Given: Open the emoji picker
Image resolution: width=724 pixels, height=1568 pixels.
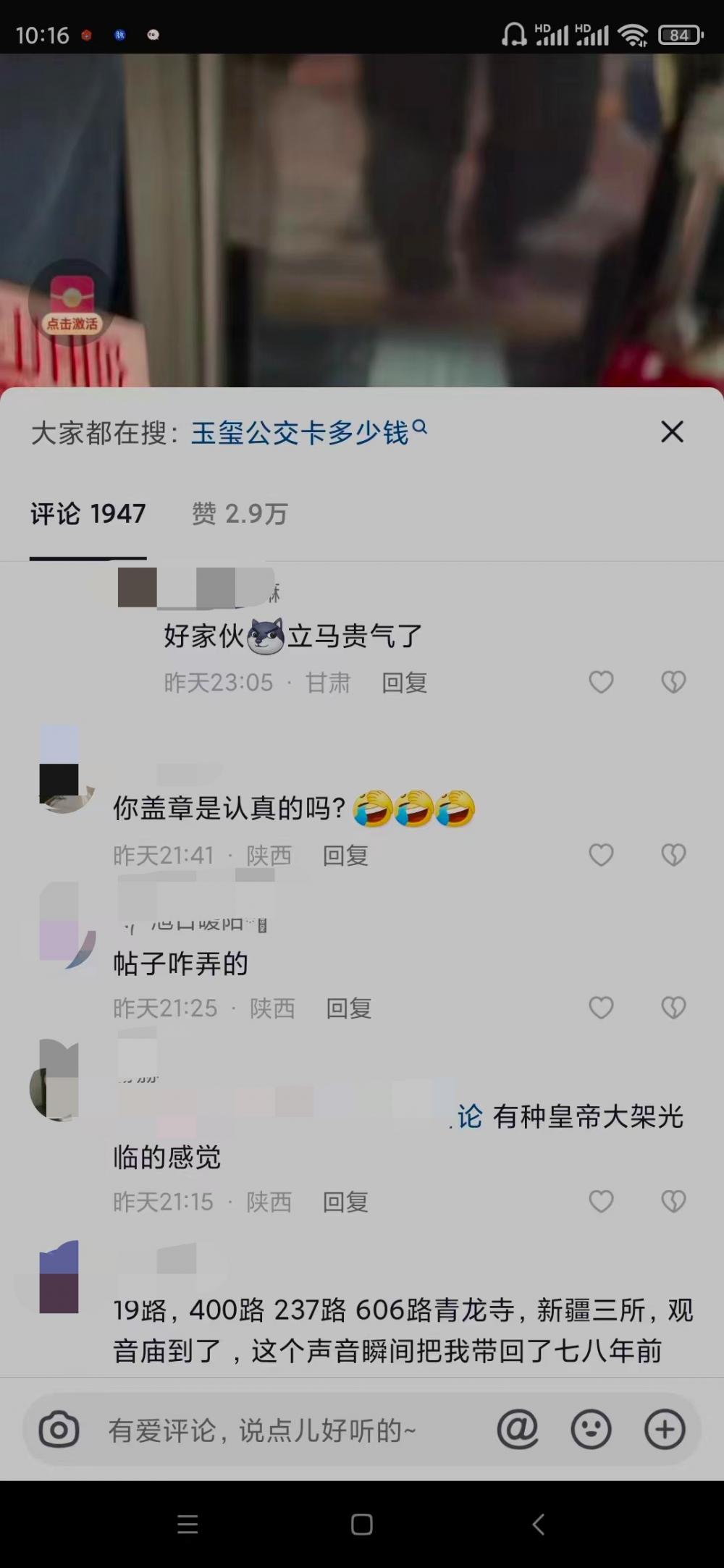Looking at the screenshot, I should pyautogui.click(x=591, y=1430).
